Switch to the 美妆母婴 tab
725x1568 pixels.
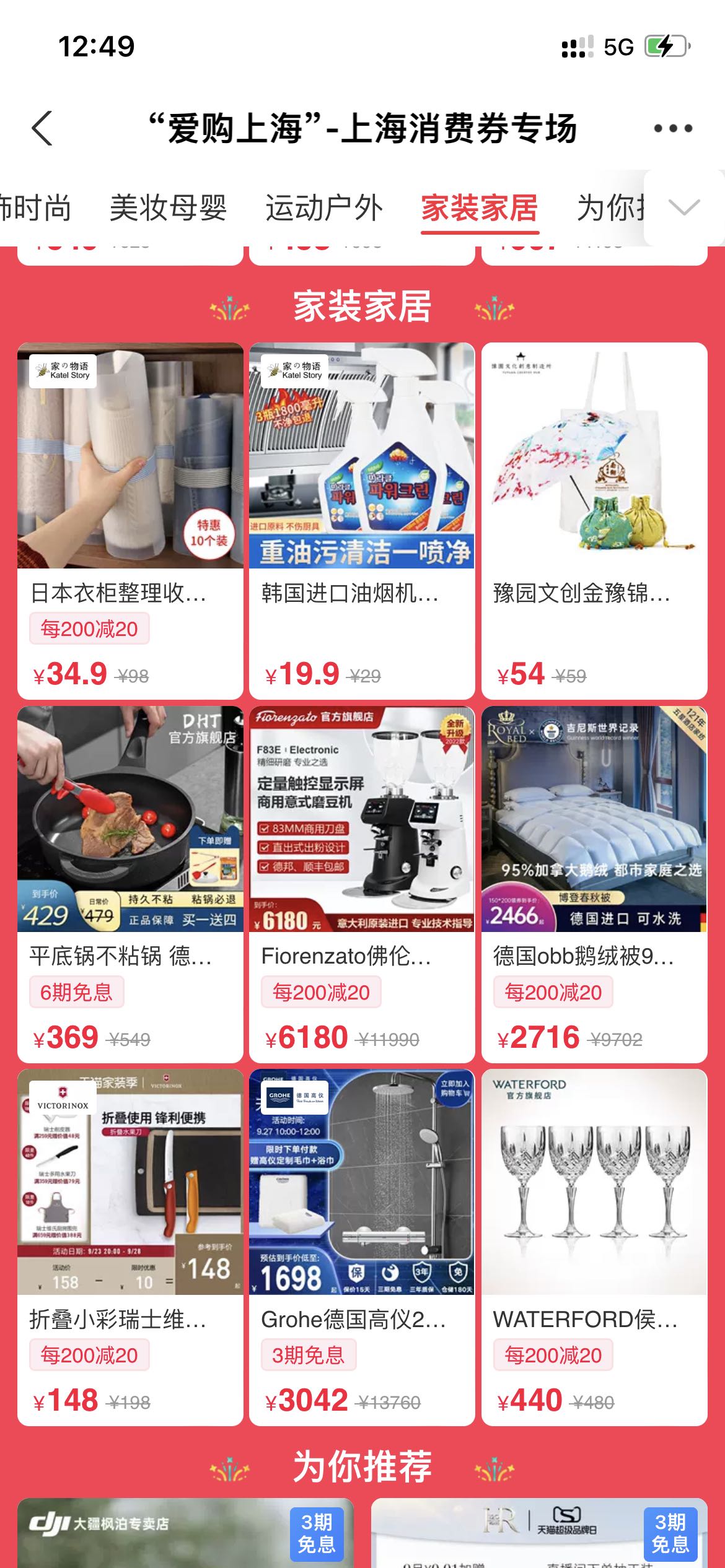168,207
